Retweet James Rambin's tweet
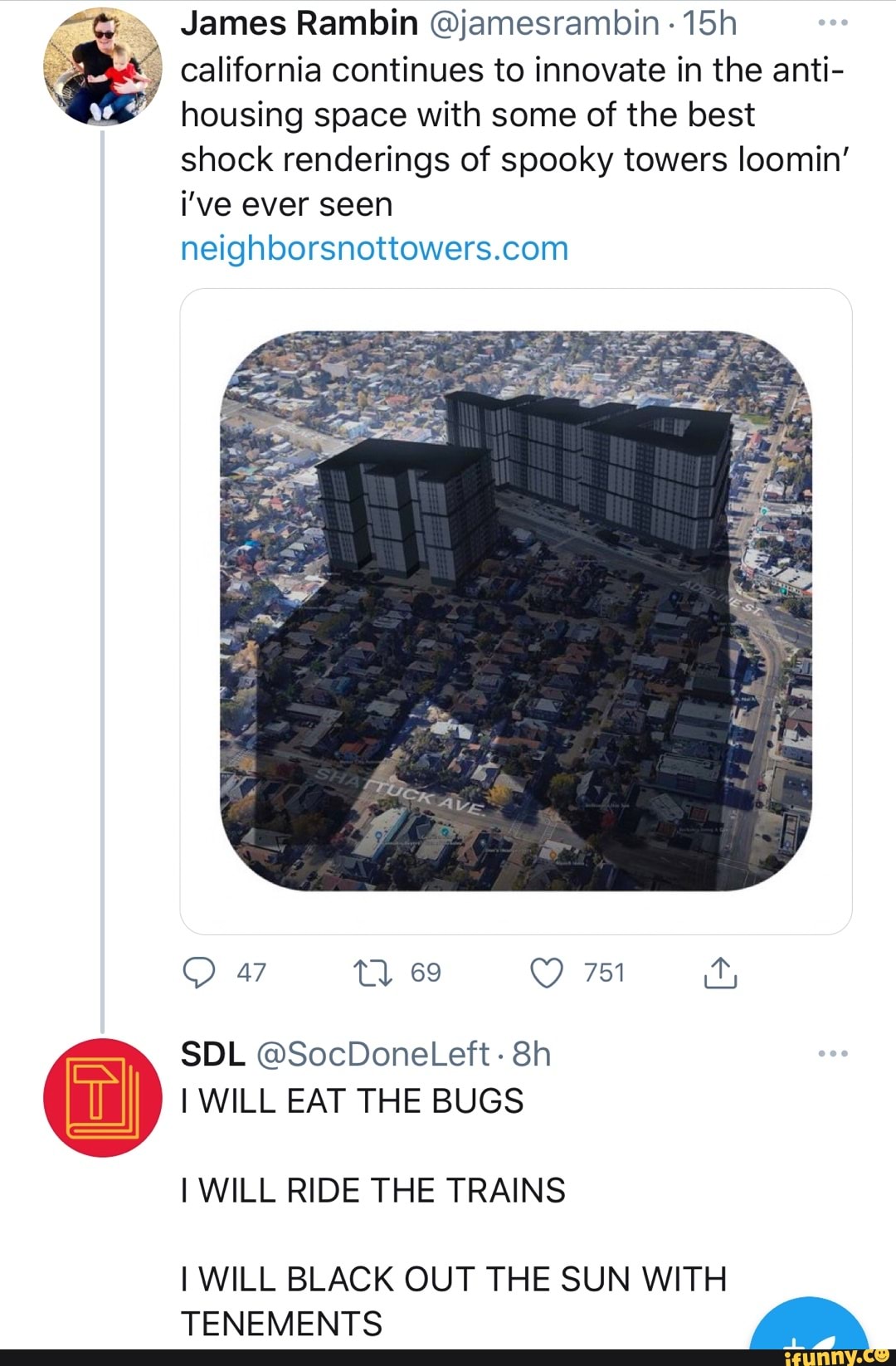 (373, 973)
